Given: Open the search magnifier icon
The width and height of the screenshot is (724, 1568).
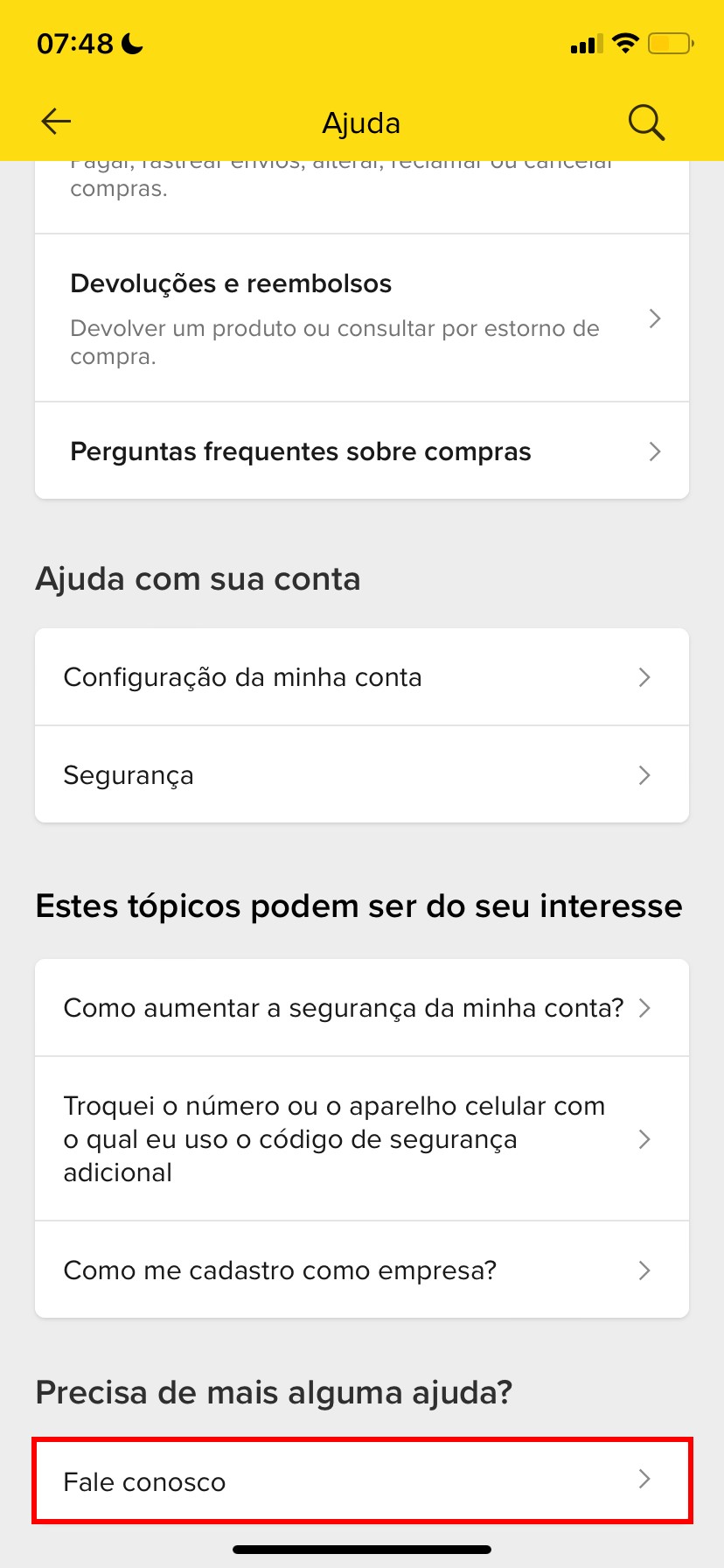Looking at the screenshot, I should click(x=646, y=122).
